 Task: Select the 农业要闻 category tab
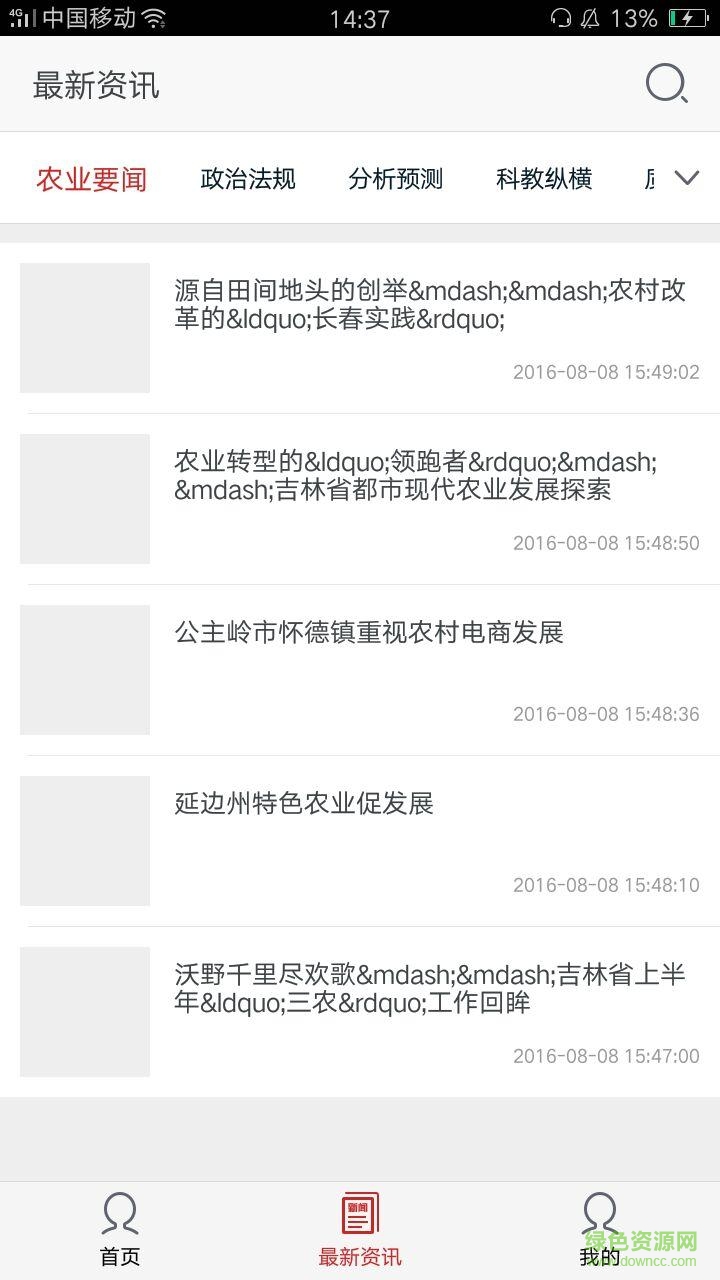[x=92, y=179]
